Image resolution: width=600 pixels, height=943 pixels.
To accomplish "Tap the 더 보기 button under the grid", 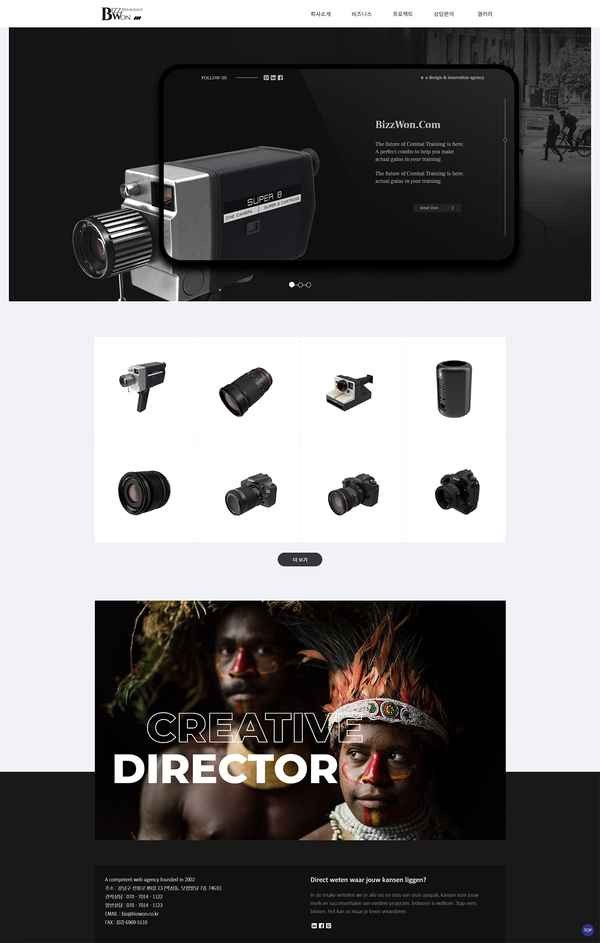I will pyautogui.click(x=300, y=560).
